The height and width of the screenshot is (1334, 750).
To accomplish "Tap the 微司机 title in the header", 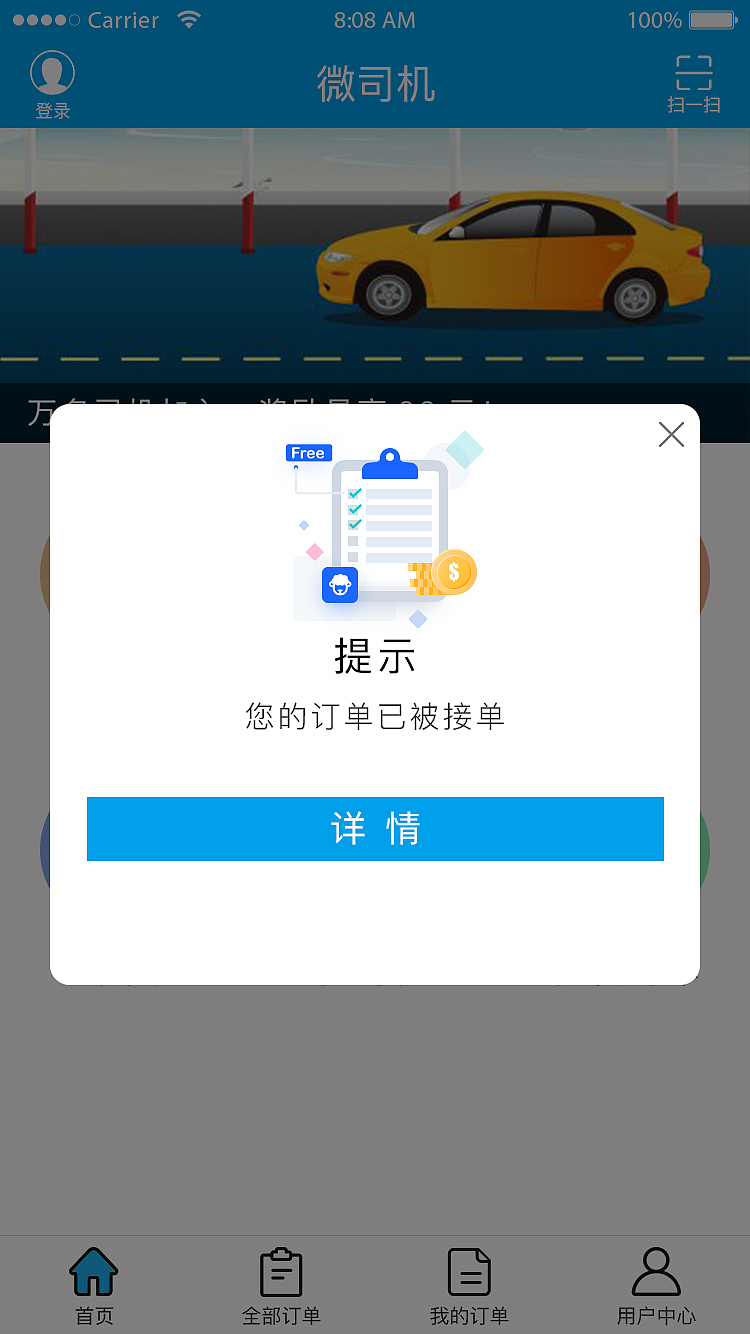I will [375, 85].
